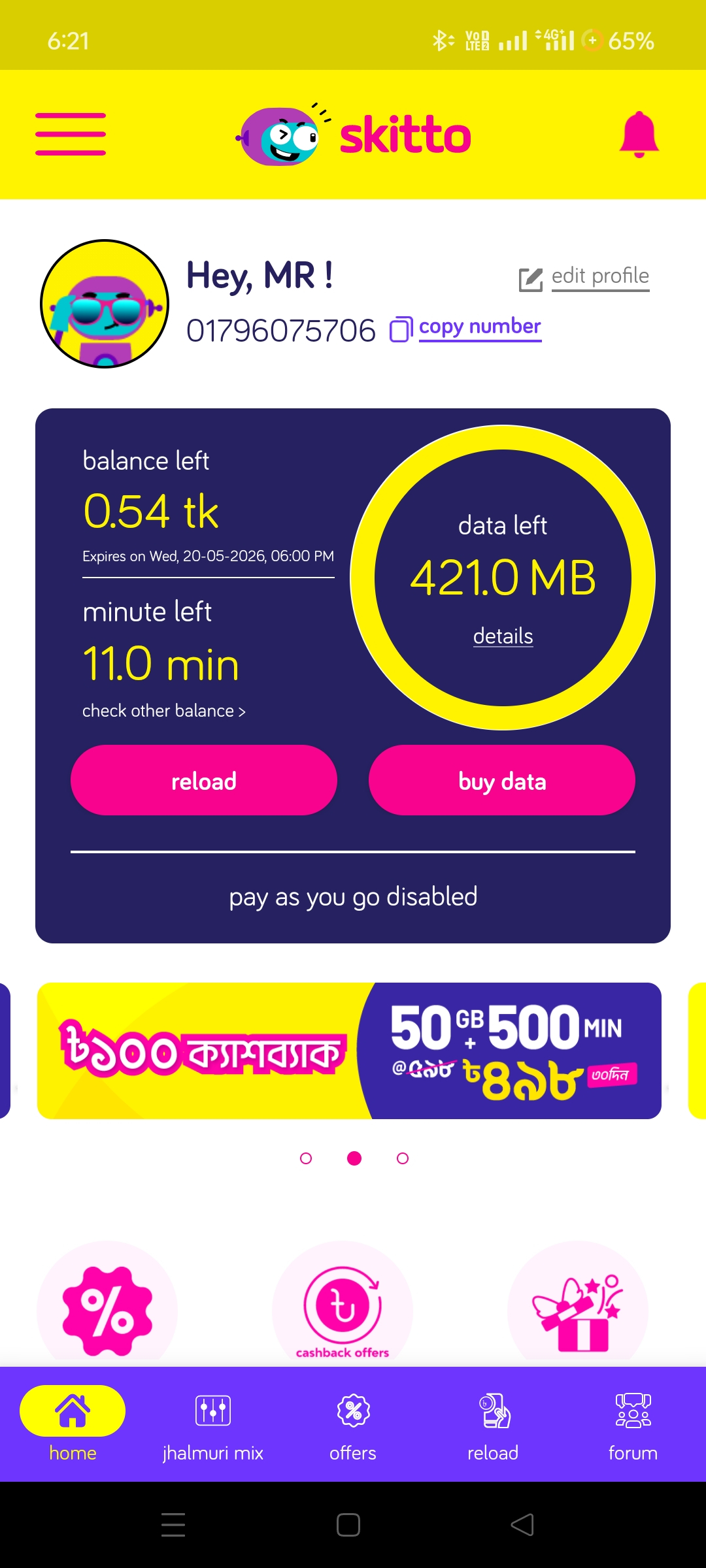Open the hamburger drawer menu
706x1568 pixels.
click(x=71, y=134)
